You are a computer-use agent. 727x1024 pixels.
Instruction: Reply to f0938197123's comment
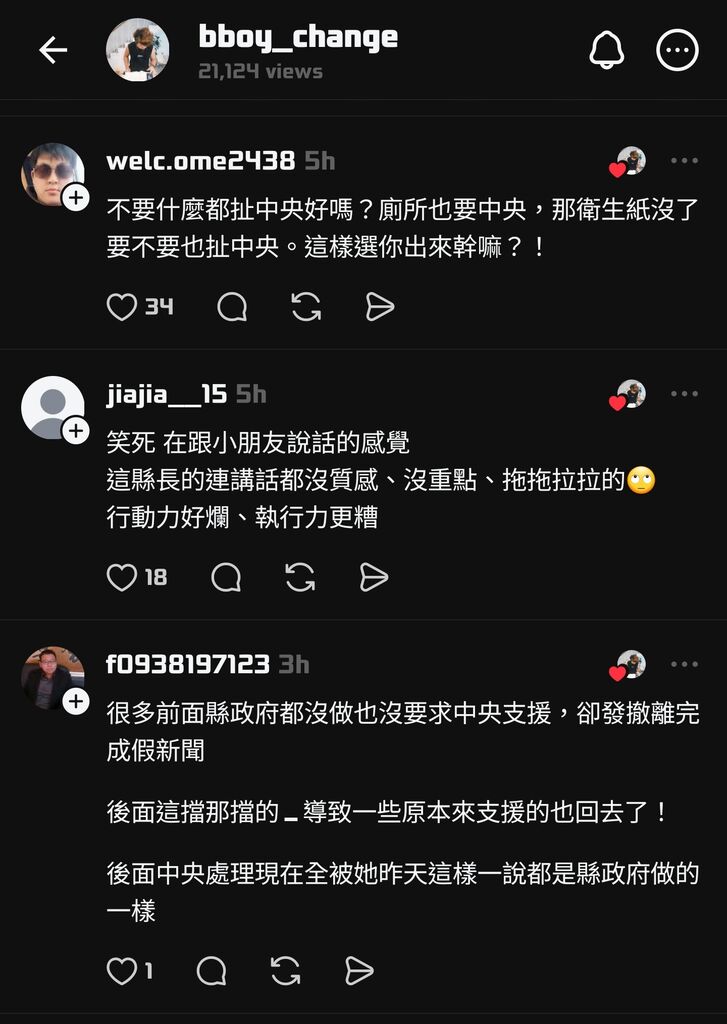(212, 970)
